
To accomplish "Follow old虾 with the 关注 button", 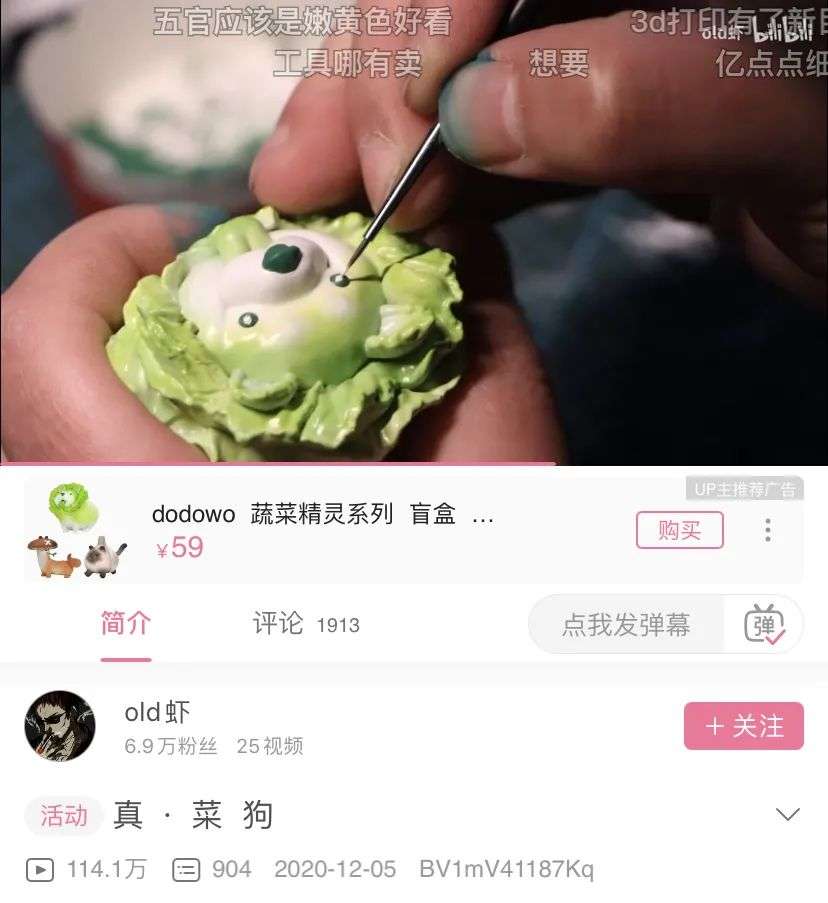I will (x=743, y=726).
